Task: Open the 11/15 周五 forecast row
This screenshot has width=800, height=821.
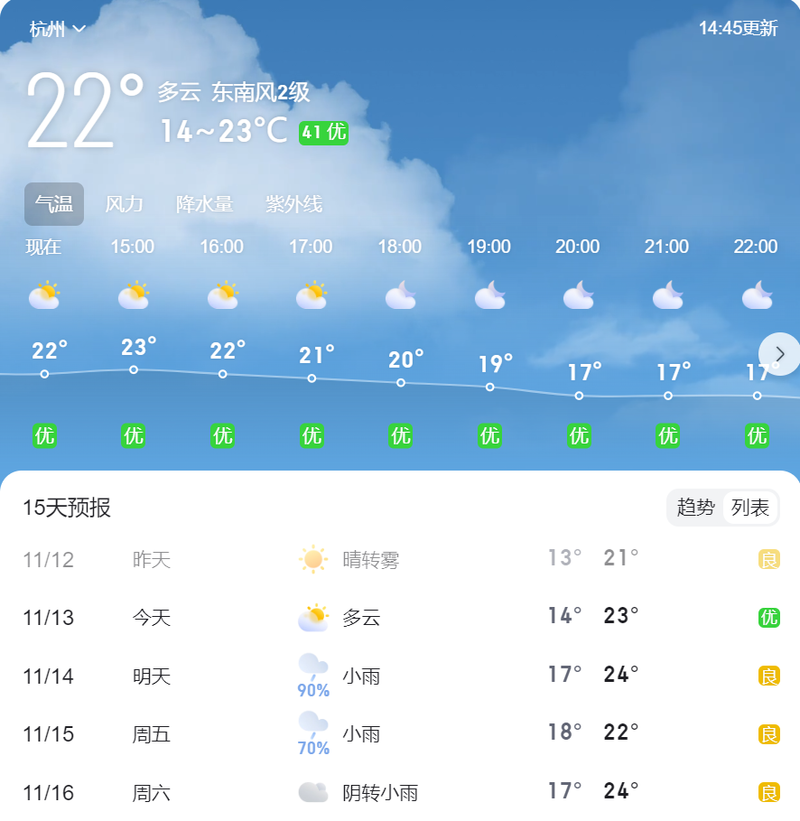Action: pyautogui.click(x=400, y=734)
